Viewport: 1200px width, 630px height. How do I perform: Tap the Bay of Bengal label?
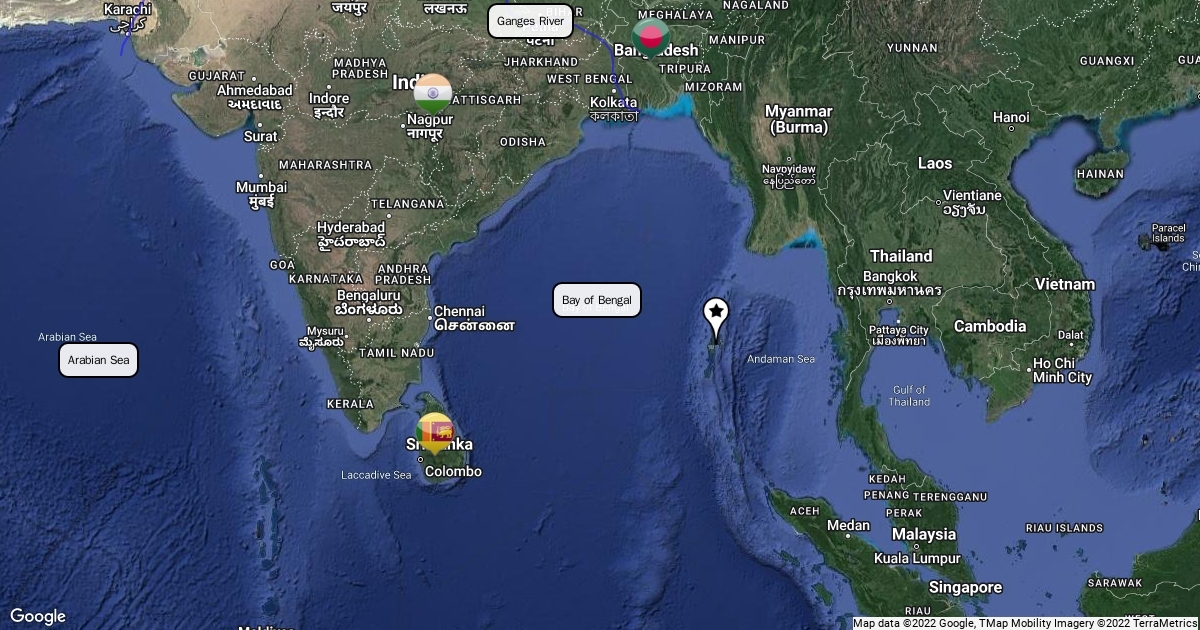tap(597, 300)
